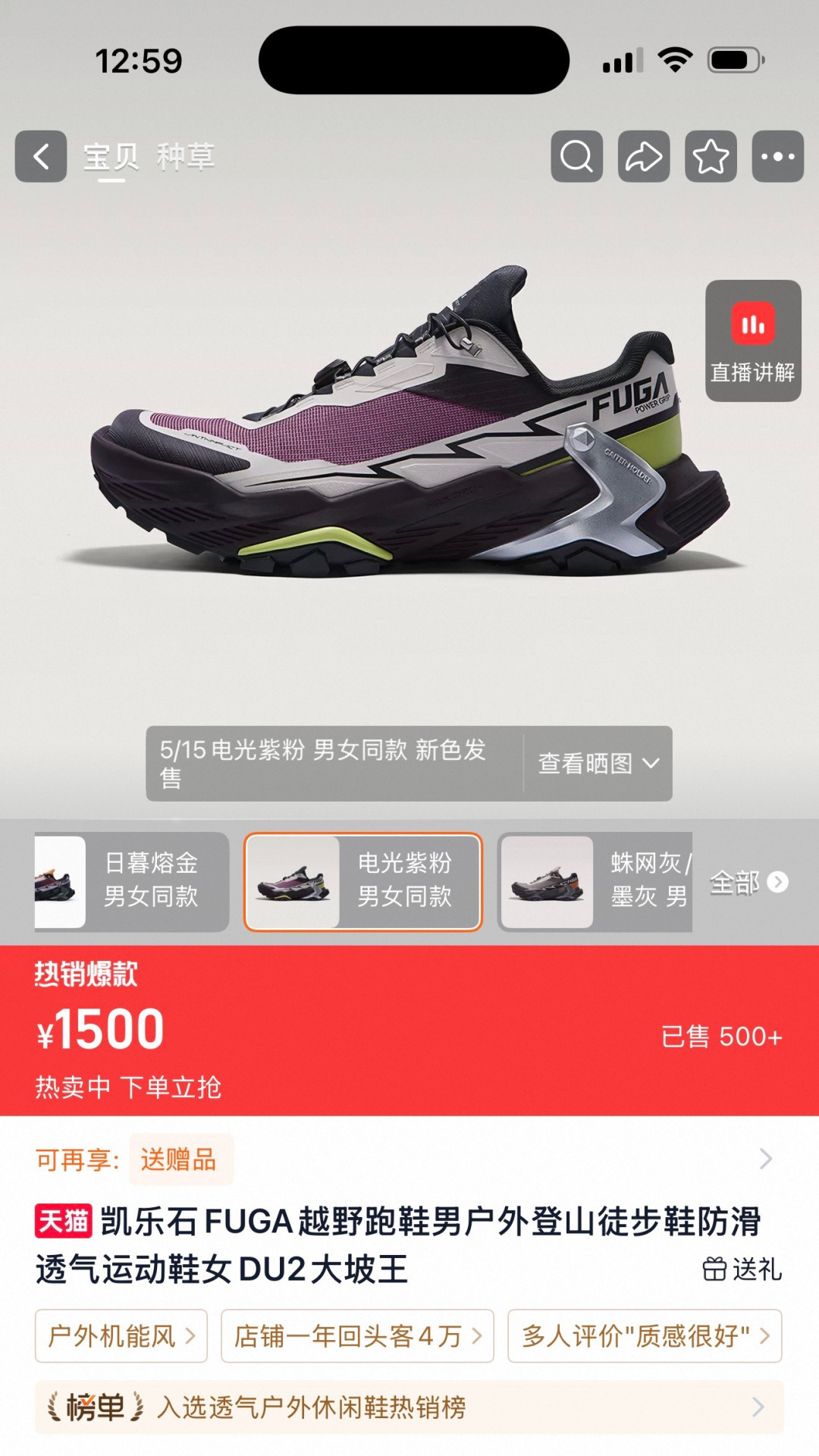Choose the 蛛网灰/墨灰 color option
819x1456 pixels.
(595, 881)
